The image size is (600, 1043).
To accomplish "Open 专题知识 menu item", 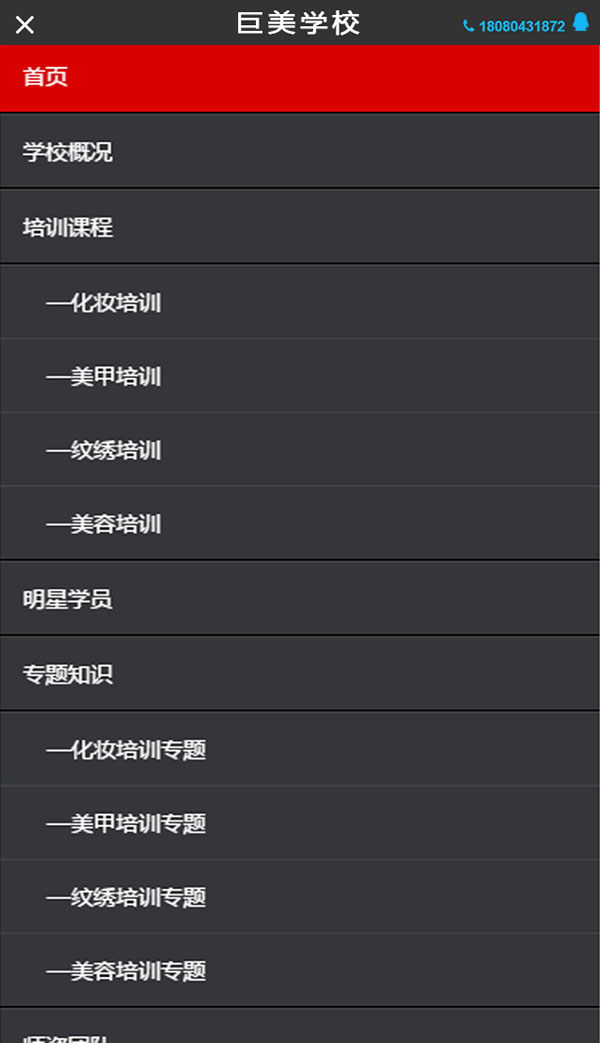I will 68,674.
